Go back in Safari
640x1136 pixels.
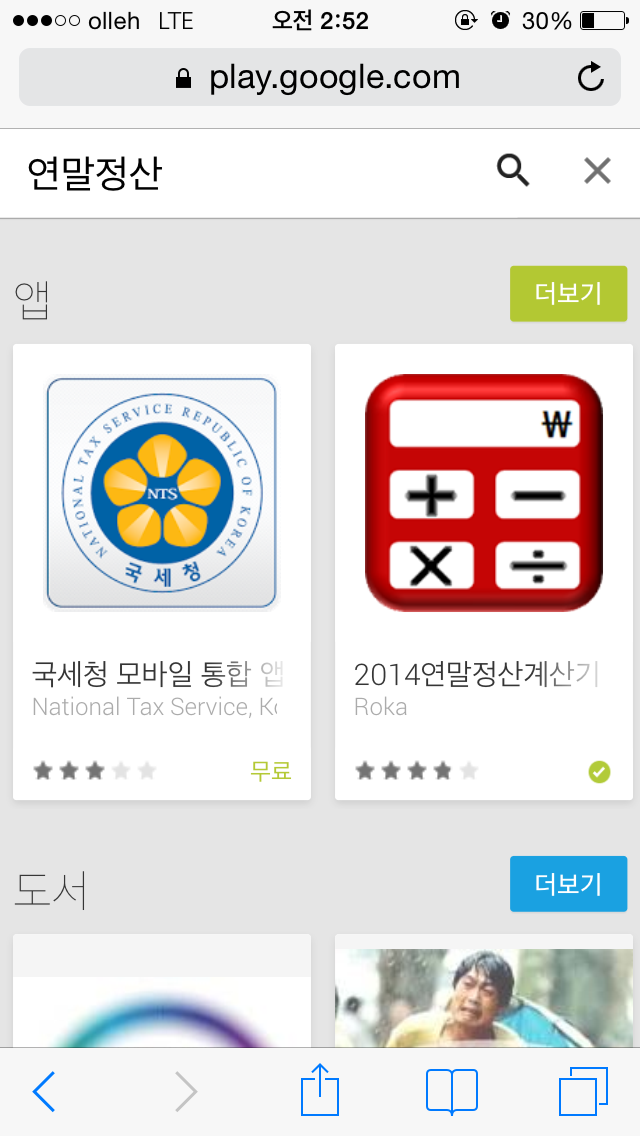click(44, 1091)
